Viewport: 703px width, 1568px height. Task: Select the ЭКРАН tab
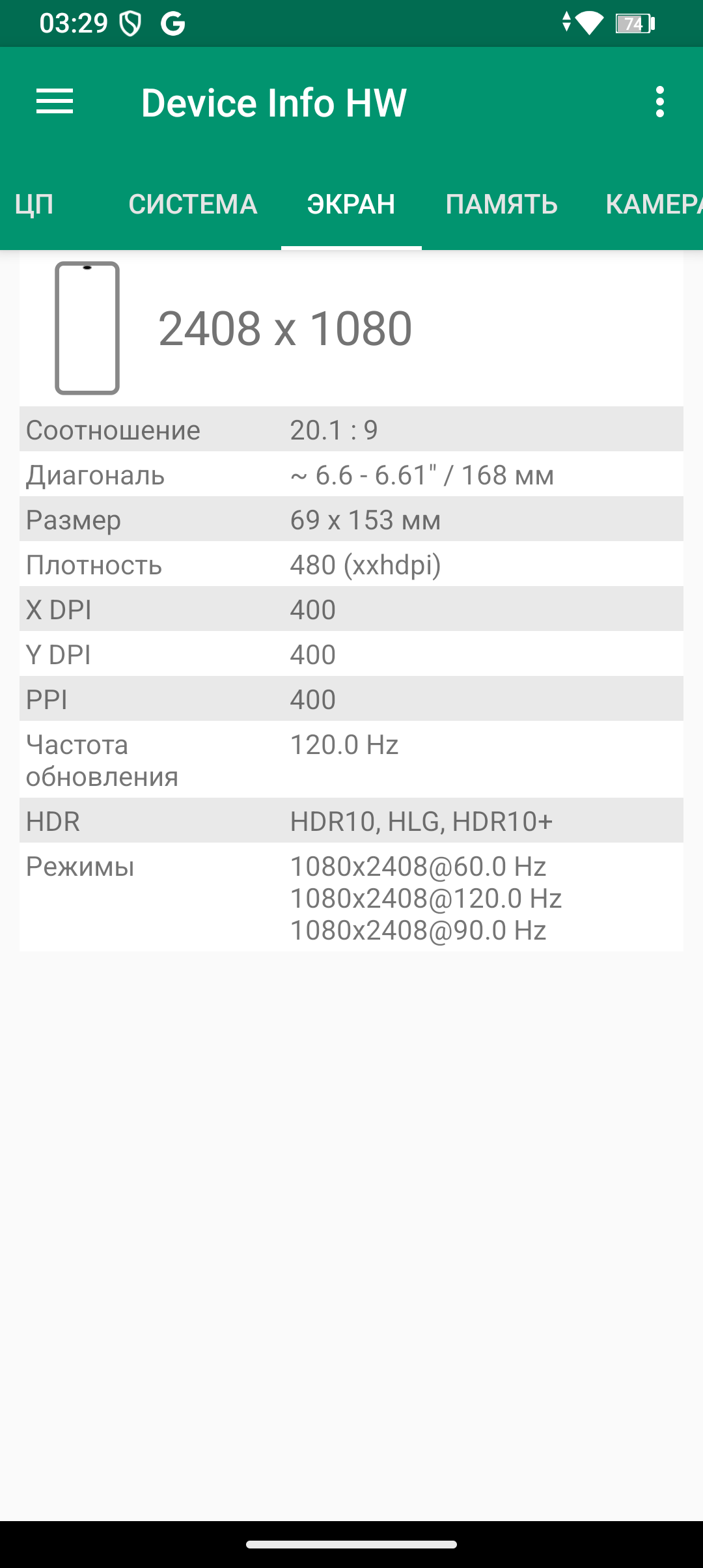pos(351,204)
